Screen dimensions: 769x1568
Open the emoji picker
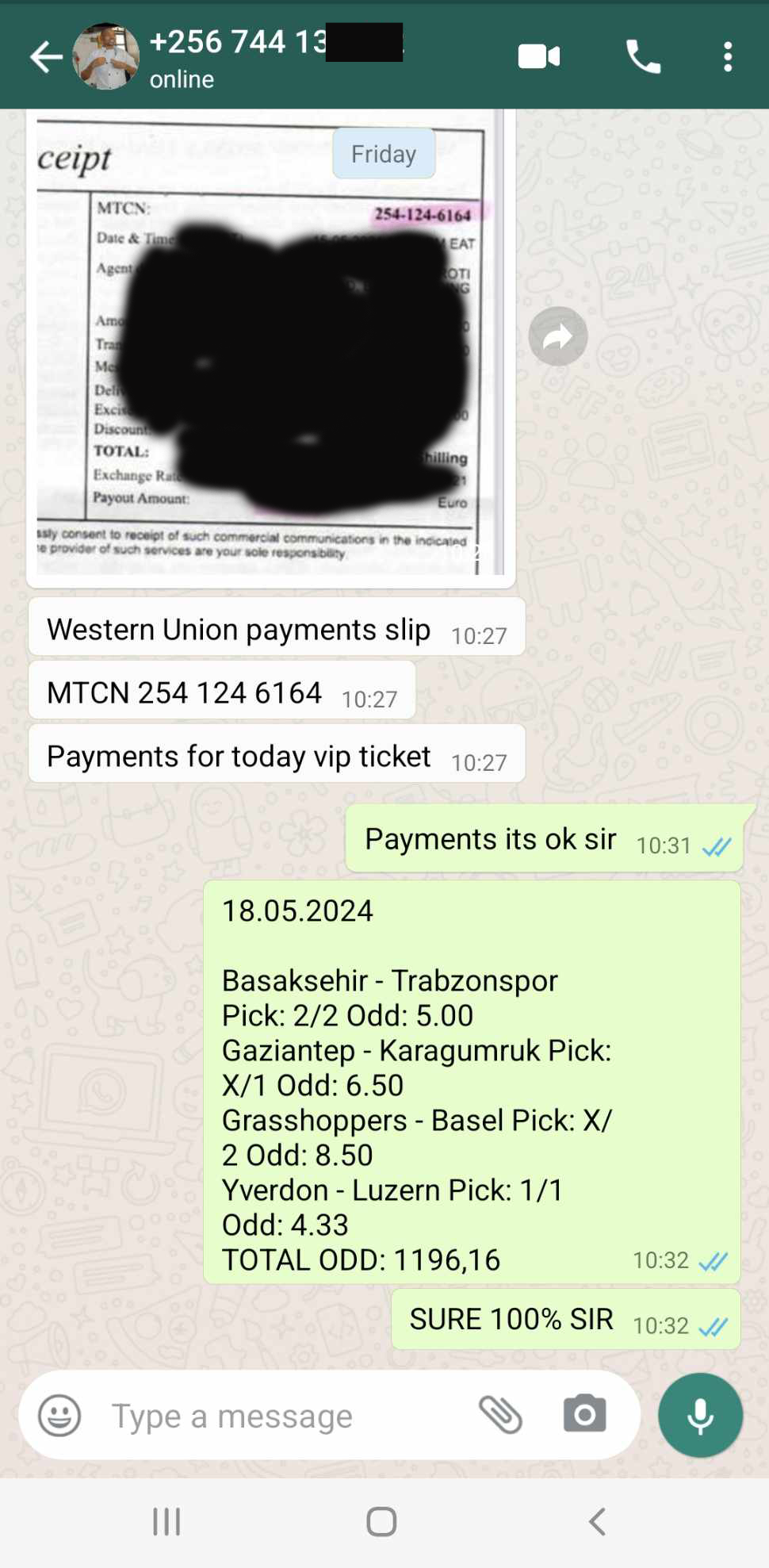[x=60, y=1416]
